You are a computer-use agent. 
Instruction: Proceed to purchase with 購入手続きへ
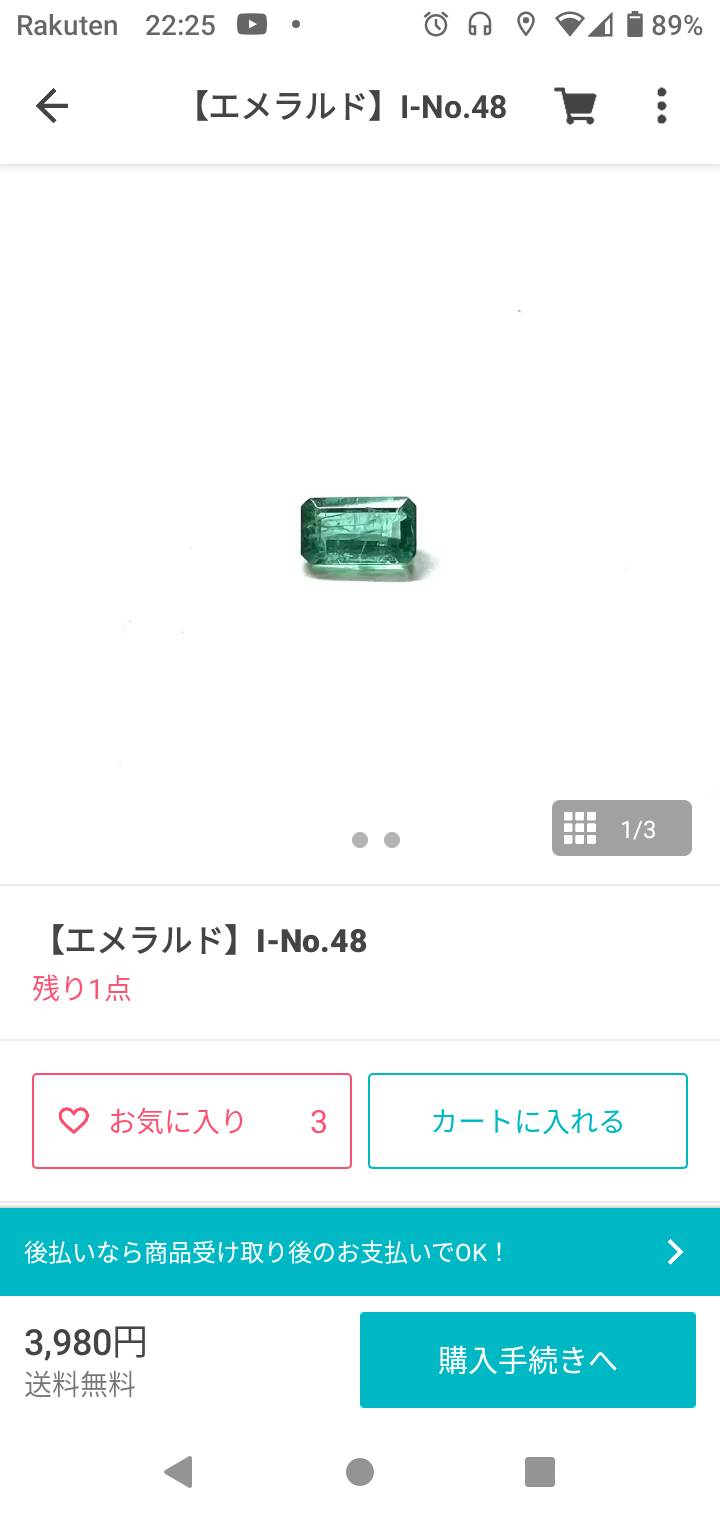528,1360
